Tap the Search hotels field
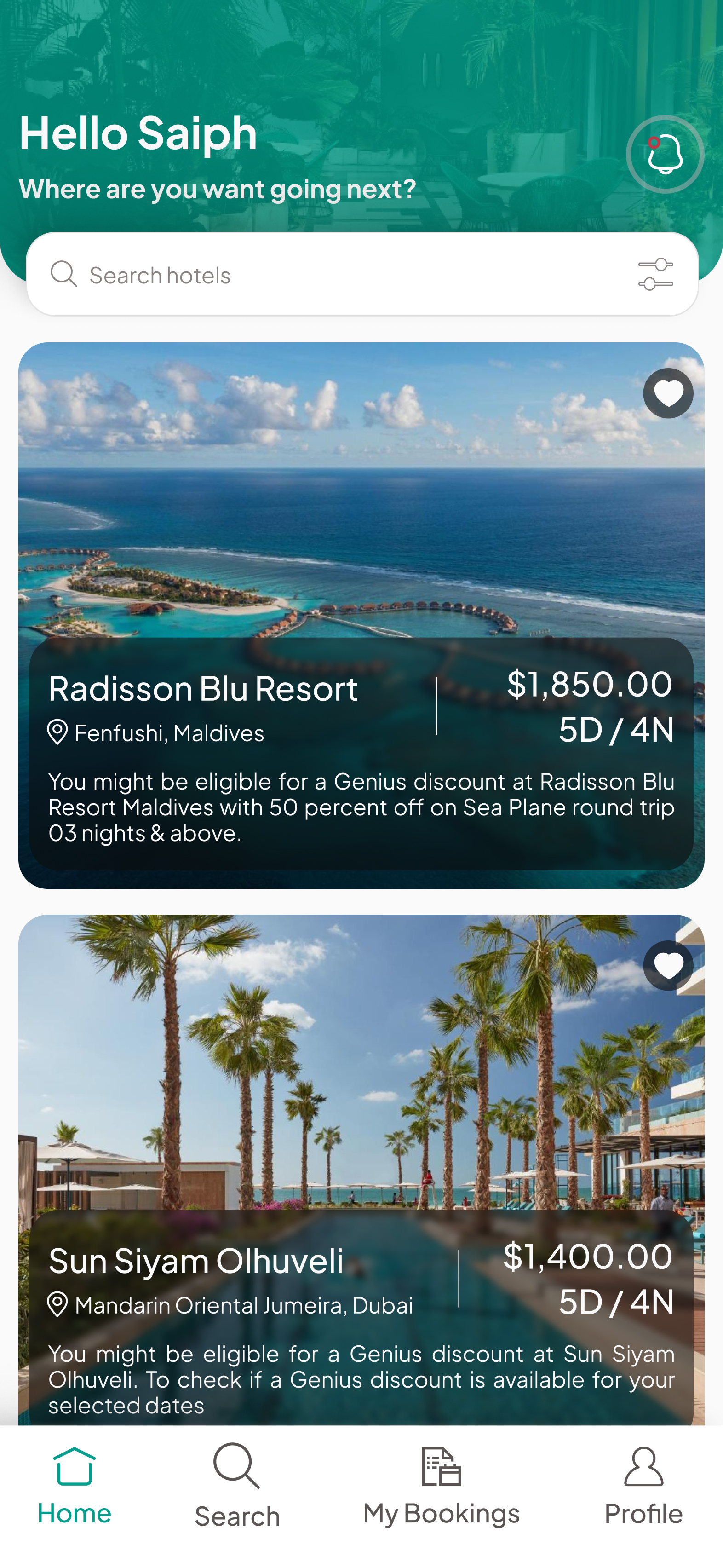723x1568 pixels. pos(341,275)
